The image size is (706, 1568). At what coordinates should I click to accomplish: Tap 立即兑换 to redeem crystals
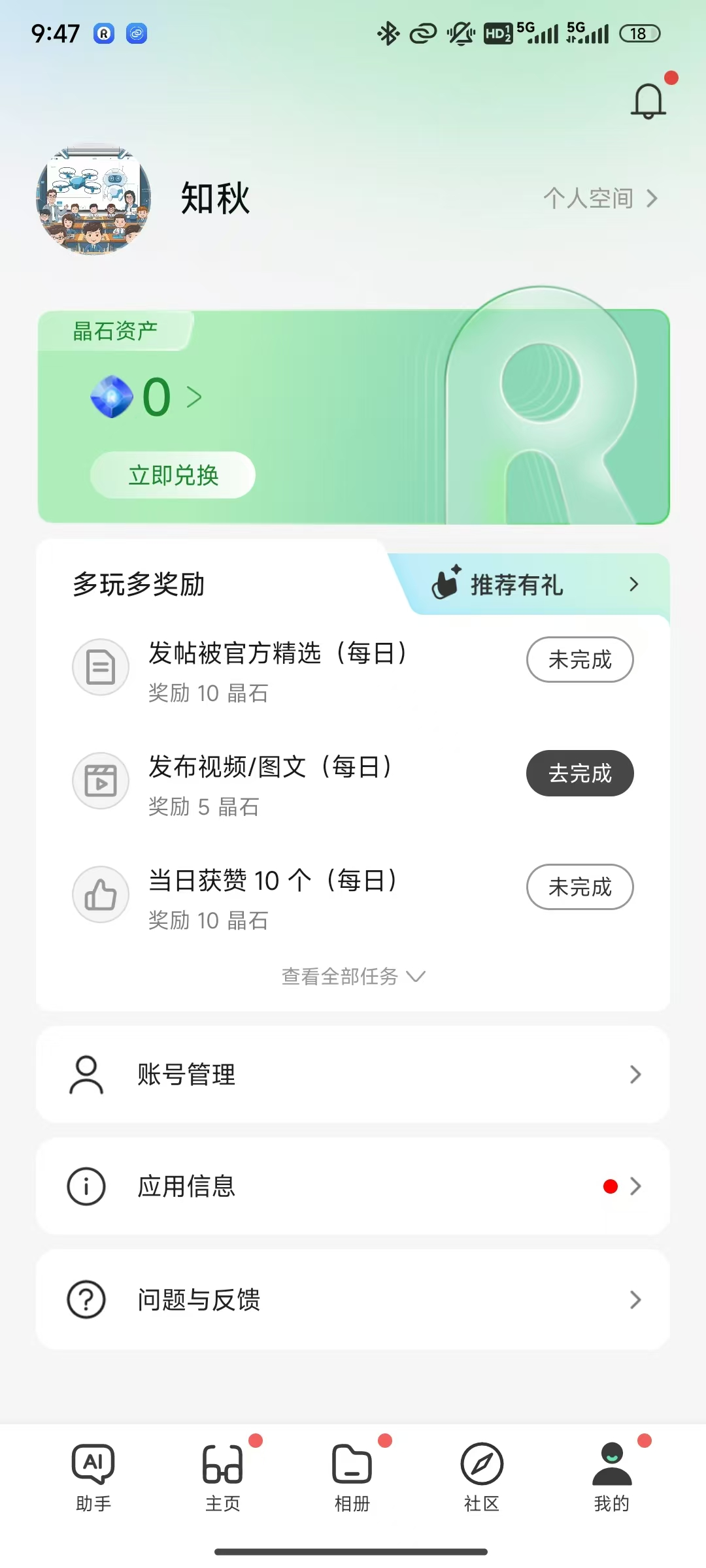tap(173, 475)
